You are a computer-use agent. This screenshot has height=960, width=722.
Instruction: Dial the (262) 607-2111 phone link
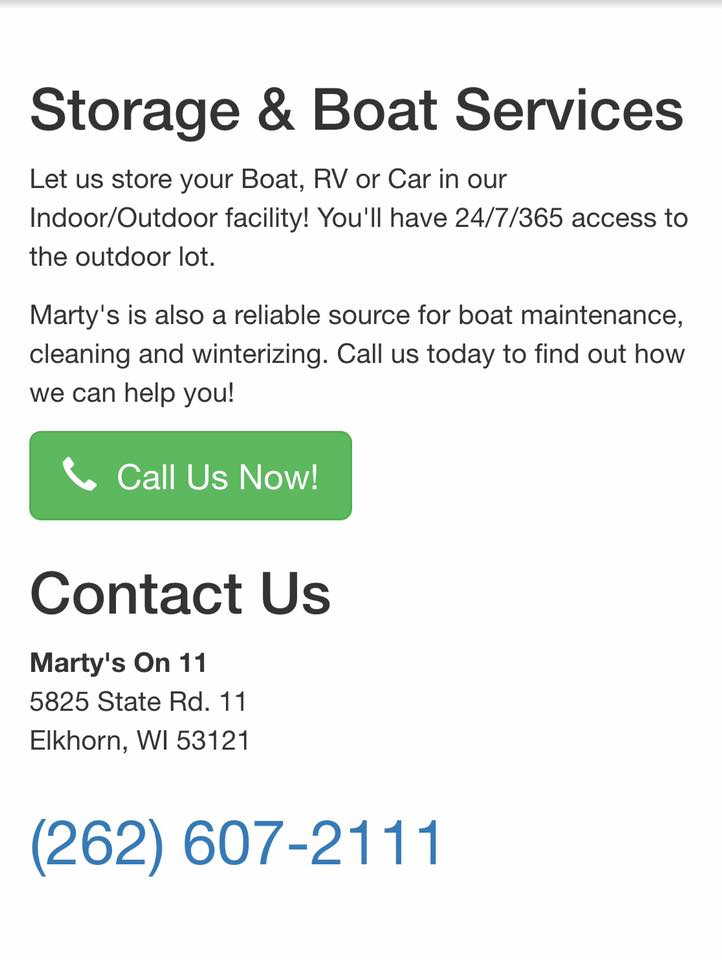[x=236, y=844]
